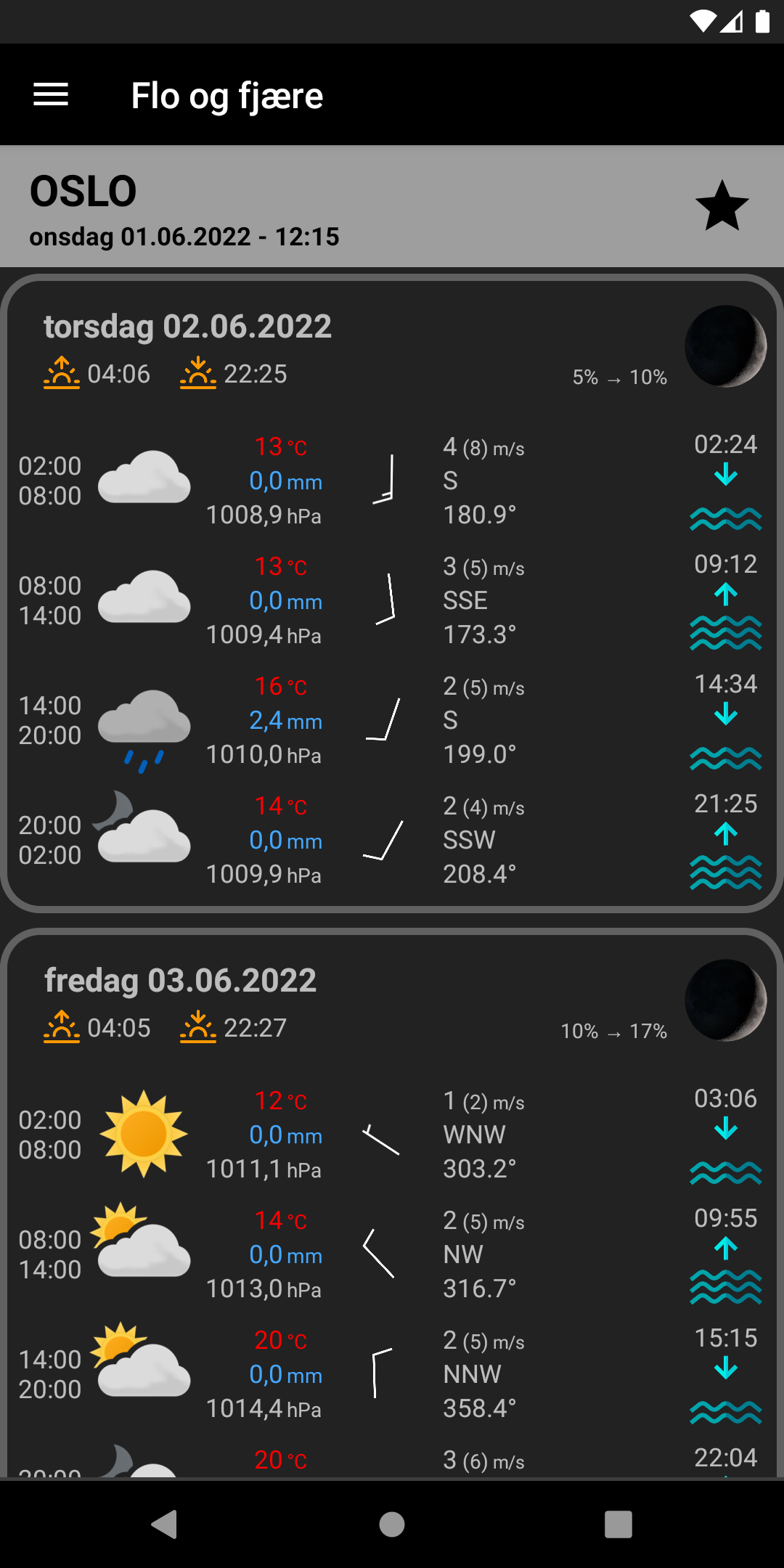Click the sunset icon for torsdag 02.06.2022
The image size is (784, 1568).
(197, 373)
